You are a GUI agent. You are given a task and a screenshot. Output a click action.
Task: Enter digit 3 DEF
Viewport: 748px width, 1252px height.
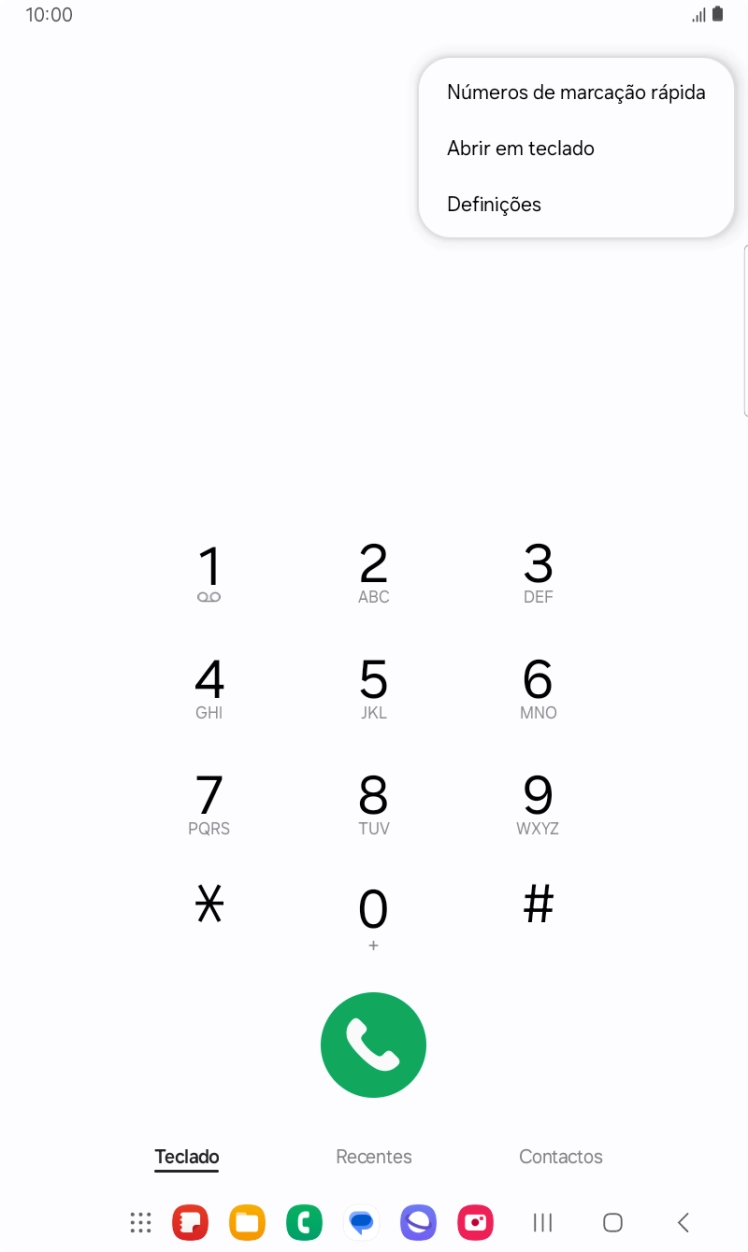[538, 573]
